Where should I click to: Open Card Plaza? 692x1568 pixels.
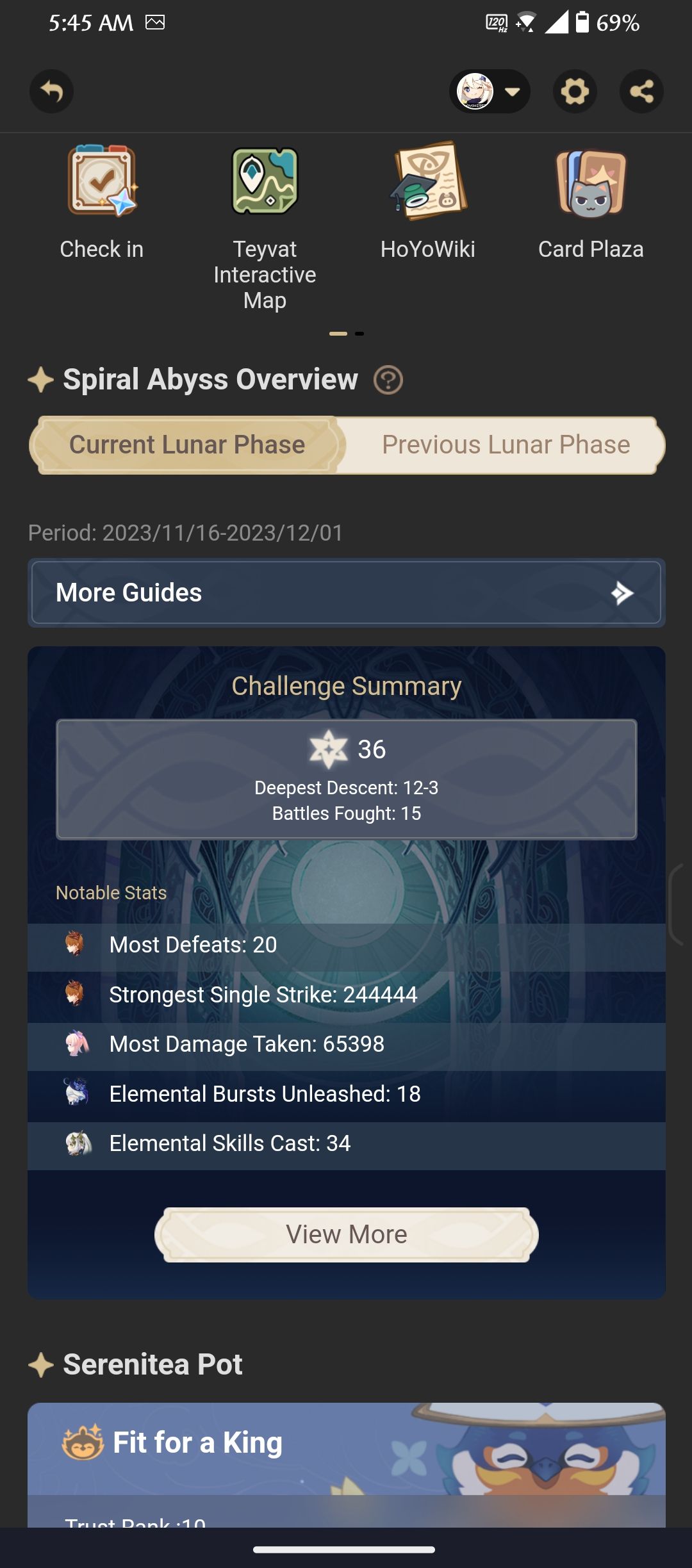coord(590,181)
